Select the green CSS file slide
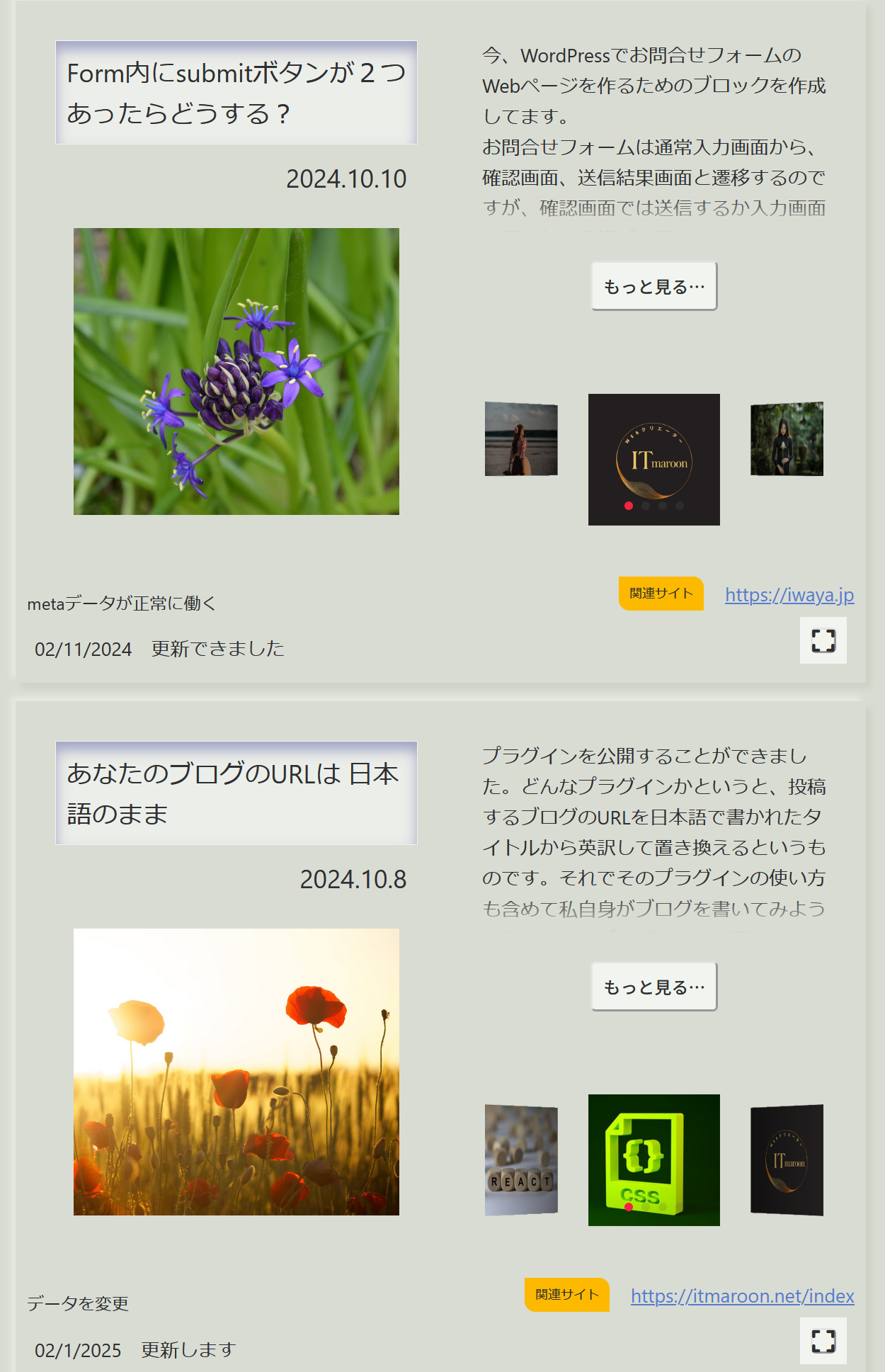Screen dimensions: 885x1372 pyautogui.click(x=654, y=1160)
